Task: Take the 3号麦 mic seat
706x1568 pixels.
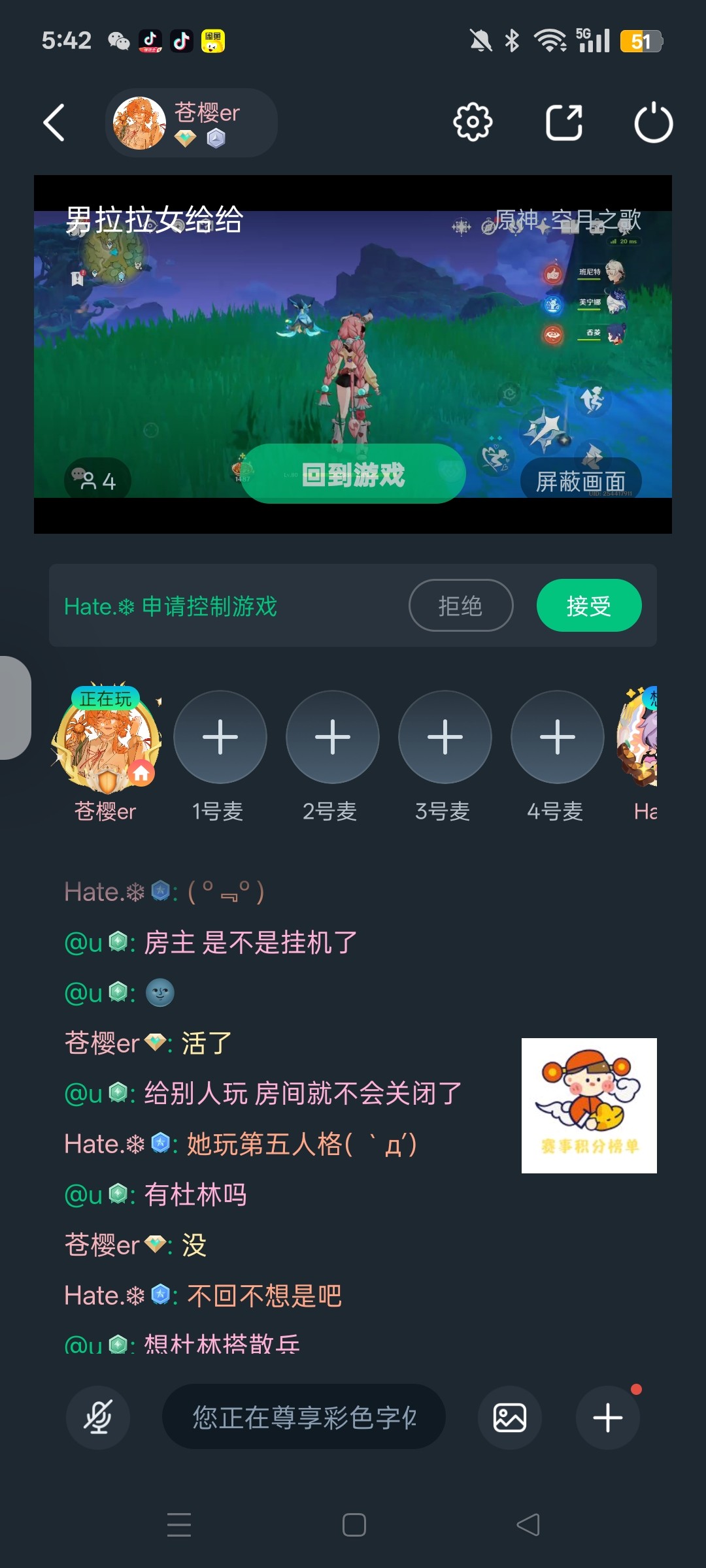Action: (445, 738)
